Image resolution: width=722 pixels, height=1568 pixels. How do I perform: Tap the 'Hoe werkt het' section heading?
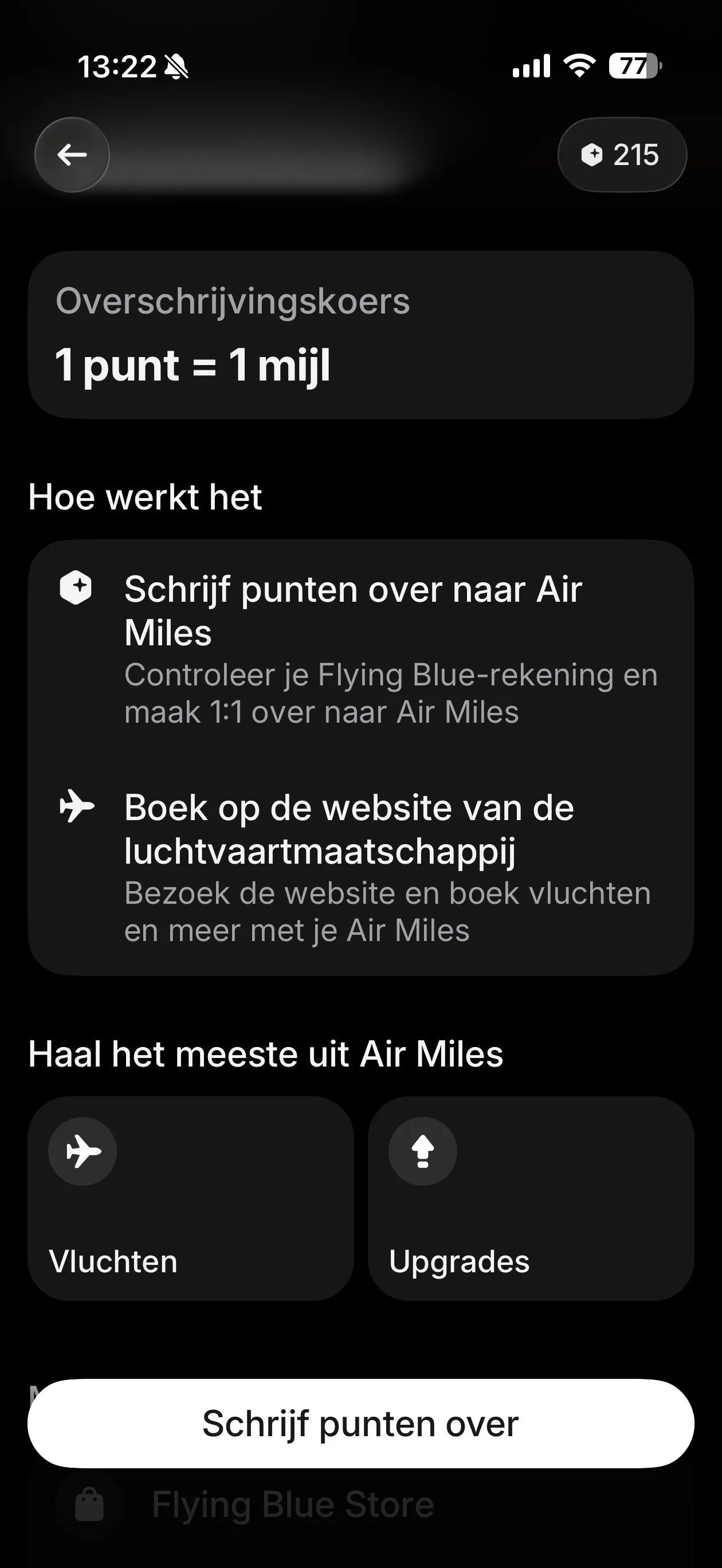[x=146, y=496]
